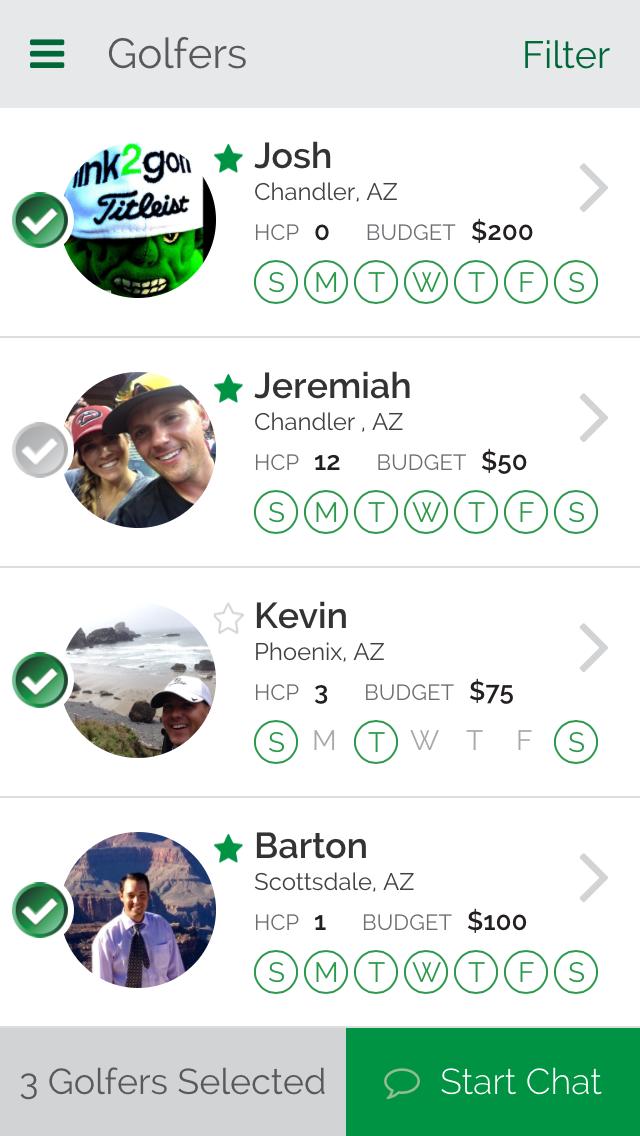
Task: Deselect Barton's checkmark
Action: (x=40, y=911)
